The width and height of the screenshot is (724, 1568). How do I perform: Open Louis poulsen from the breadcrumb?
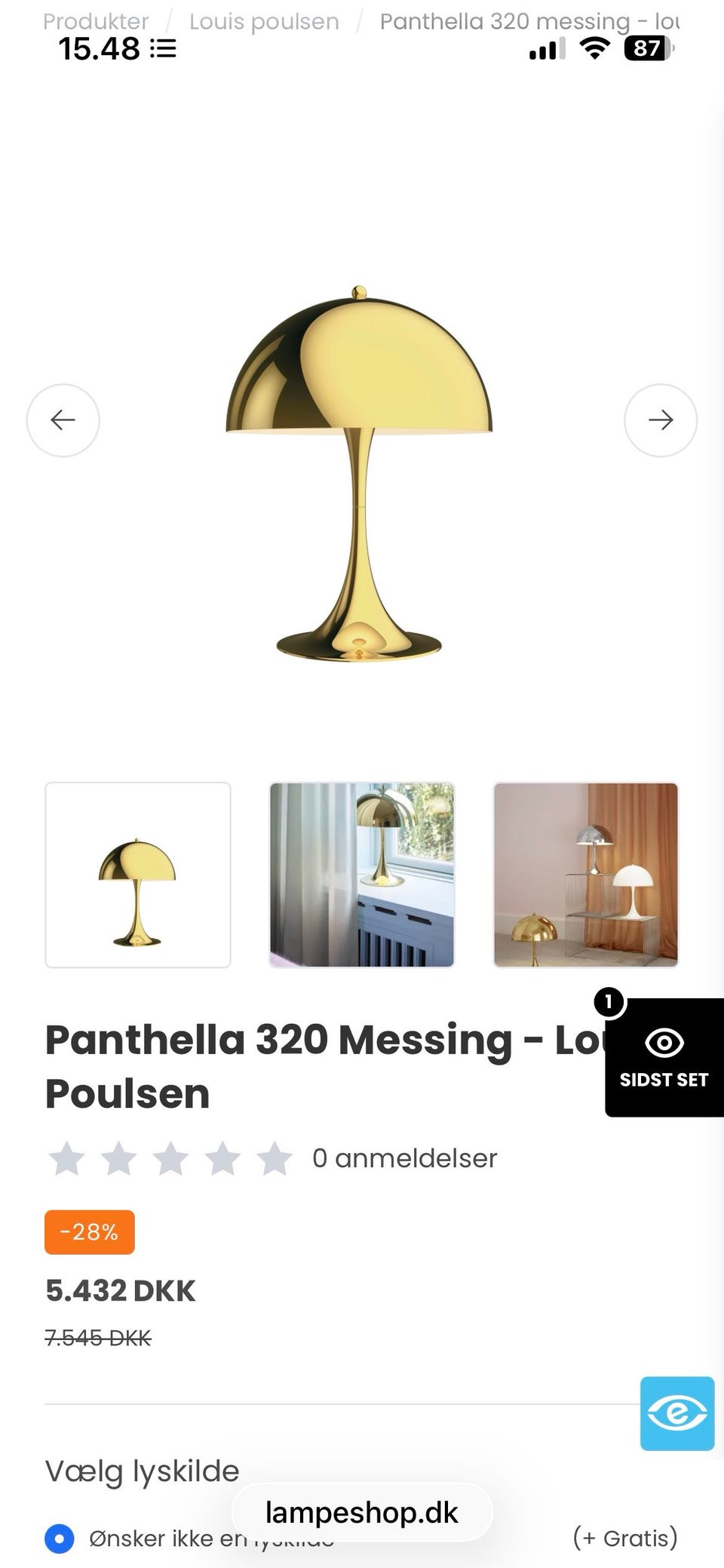[x=263, y=21]
